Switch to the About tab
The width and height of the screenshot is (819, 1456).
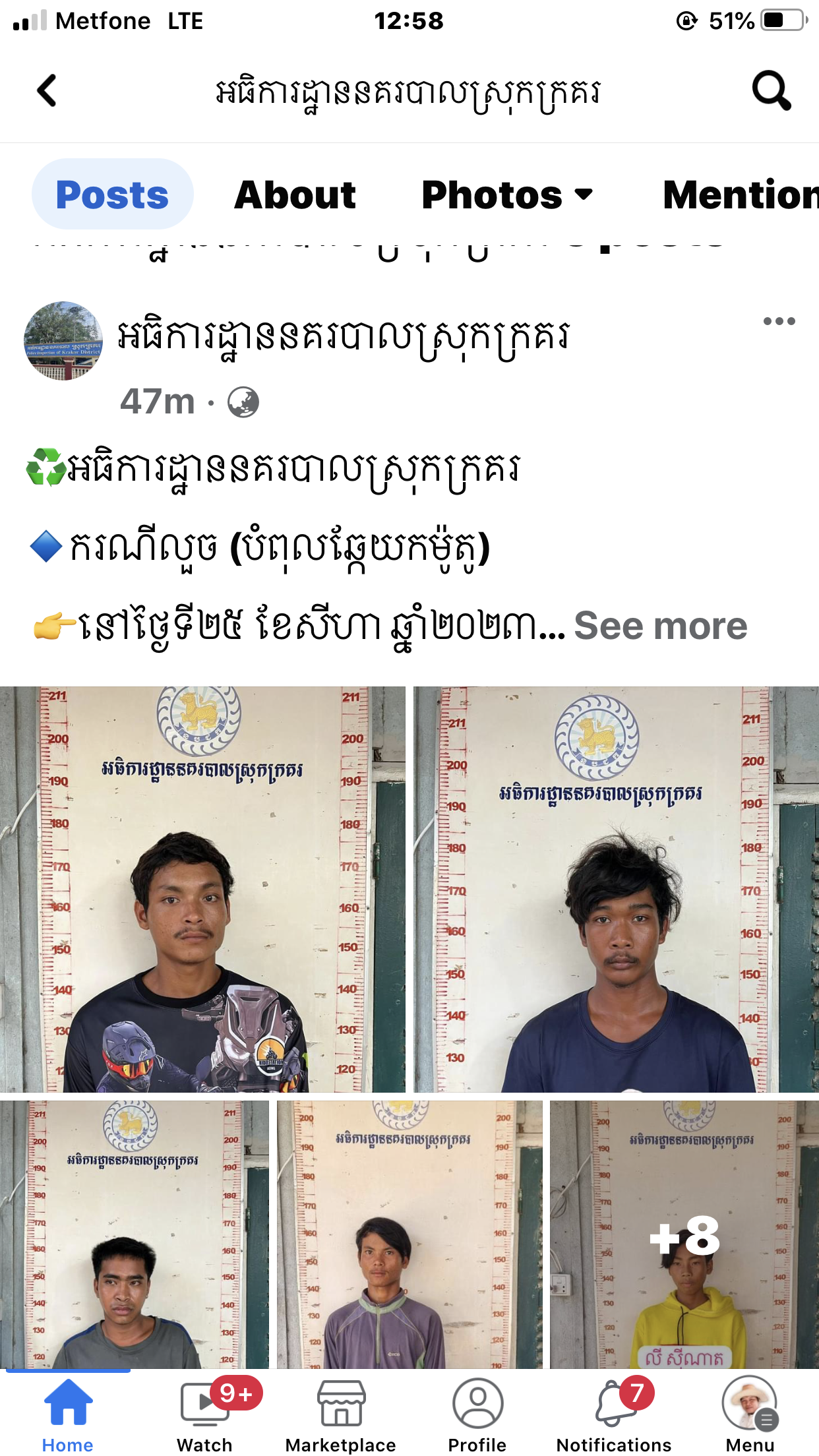(295, 195)
